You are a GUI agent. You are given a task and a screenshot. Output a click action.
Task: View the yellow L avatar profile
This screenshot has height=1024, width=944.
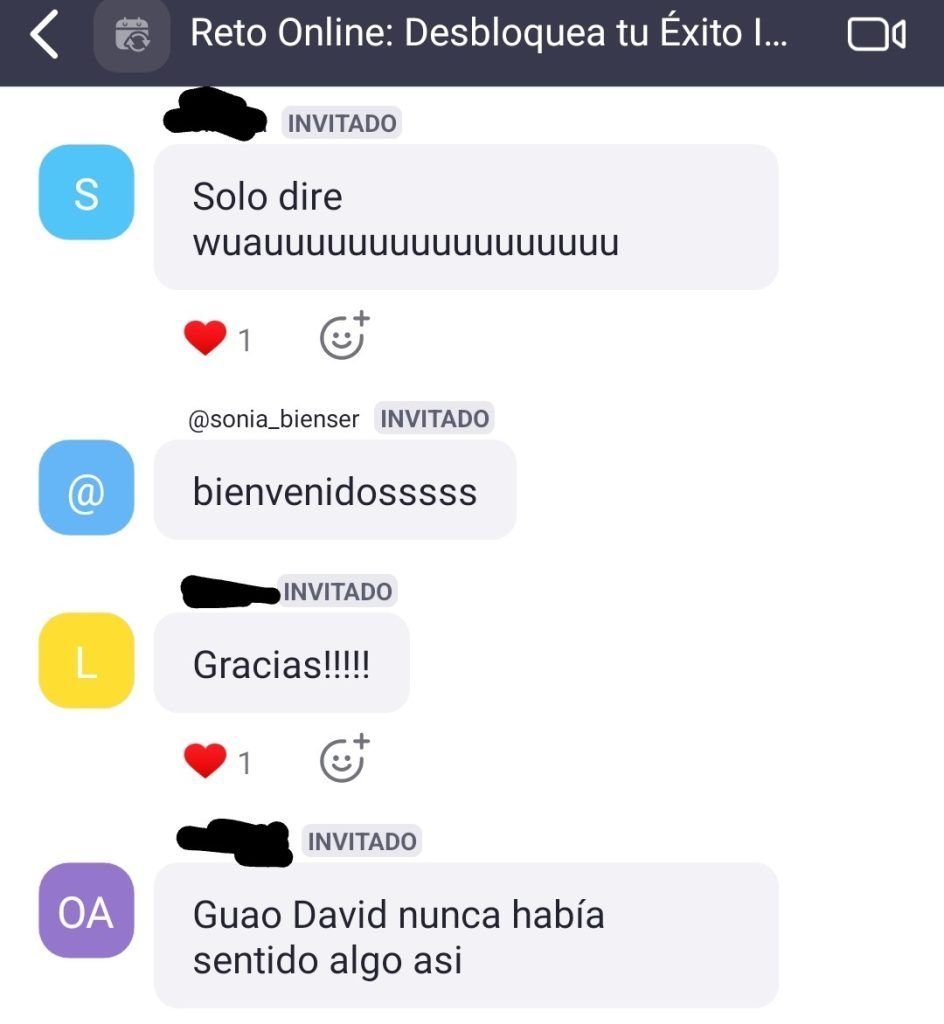86,661
